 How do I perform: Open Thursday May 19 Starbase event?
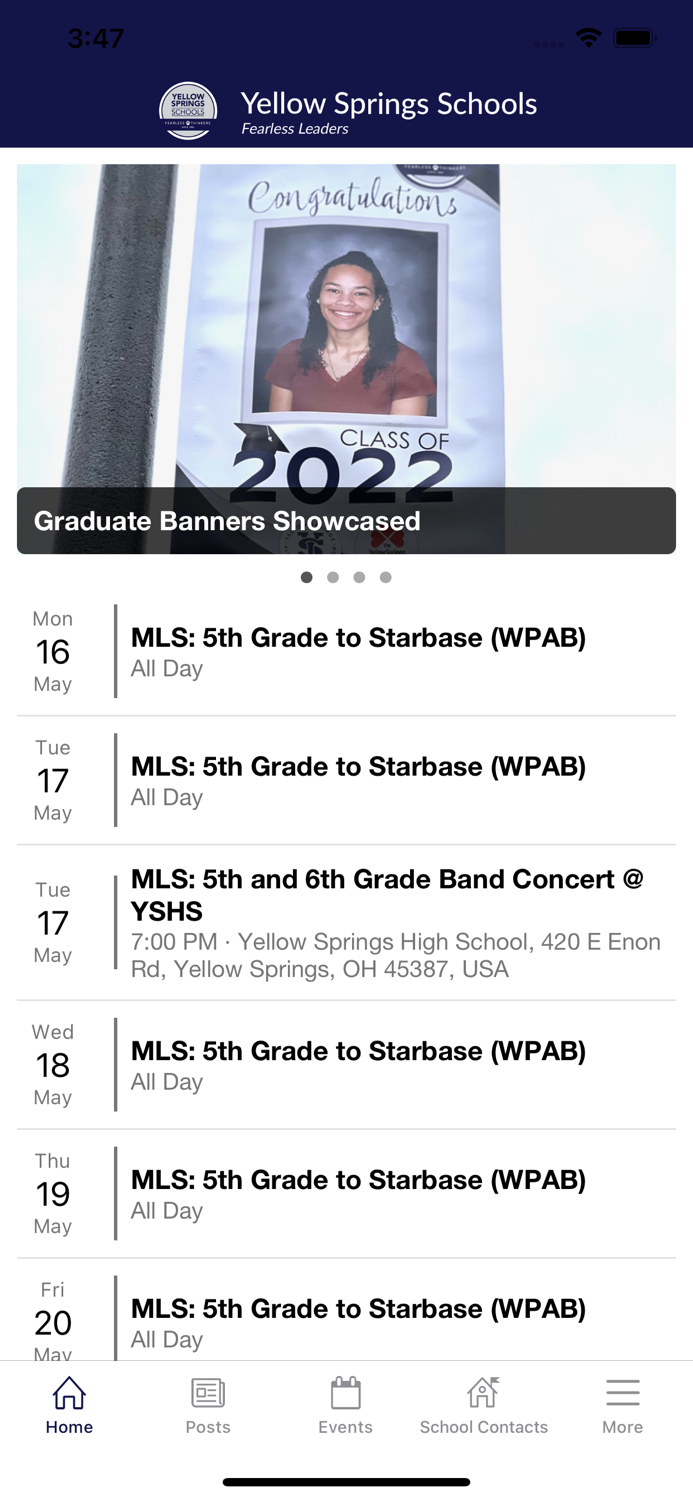(x=358, y=1193)
